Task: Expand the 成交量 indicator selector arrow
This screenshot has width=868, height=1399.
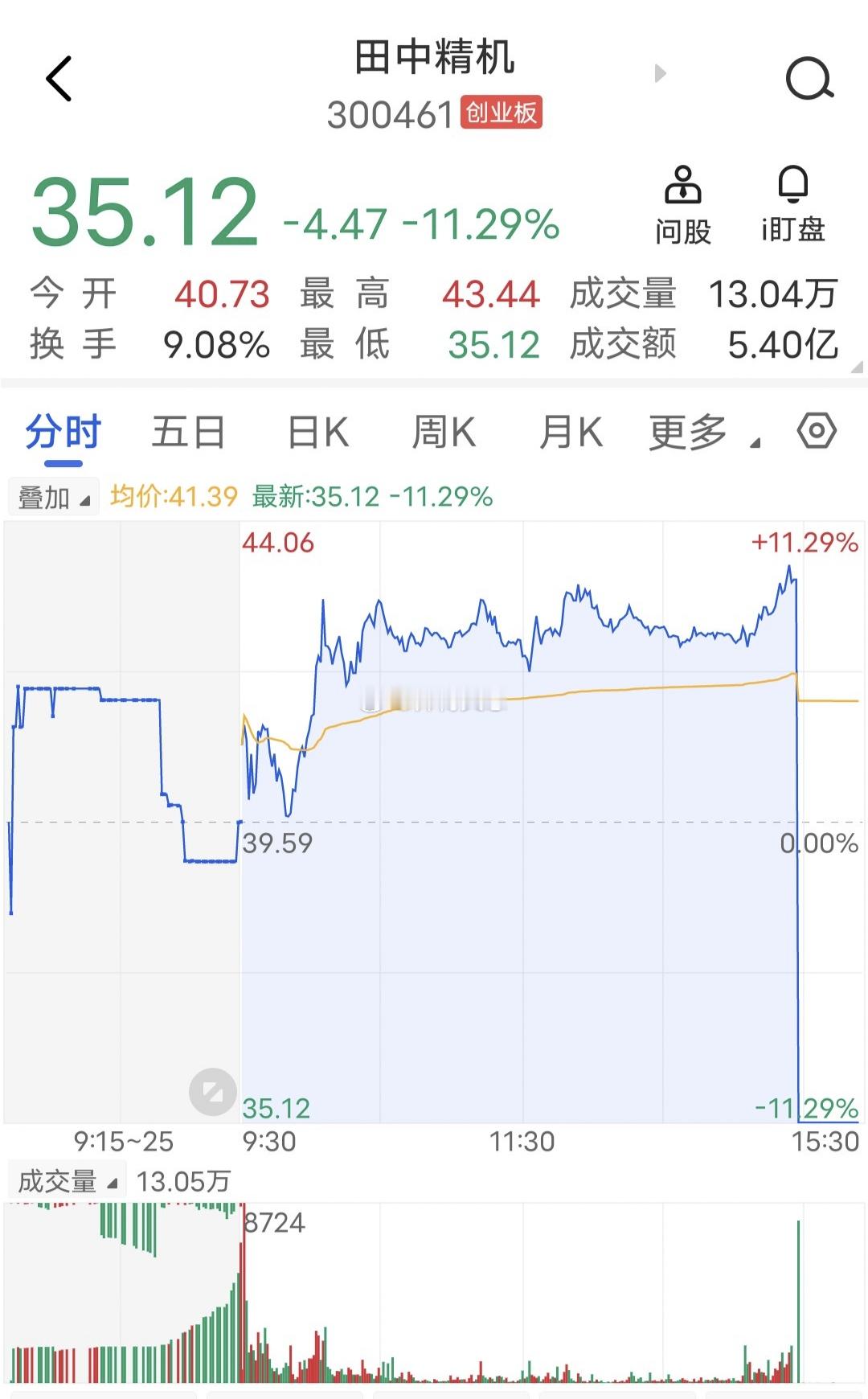Action: pyautogui.click(x=114, y=1184)
